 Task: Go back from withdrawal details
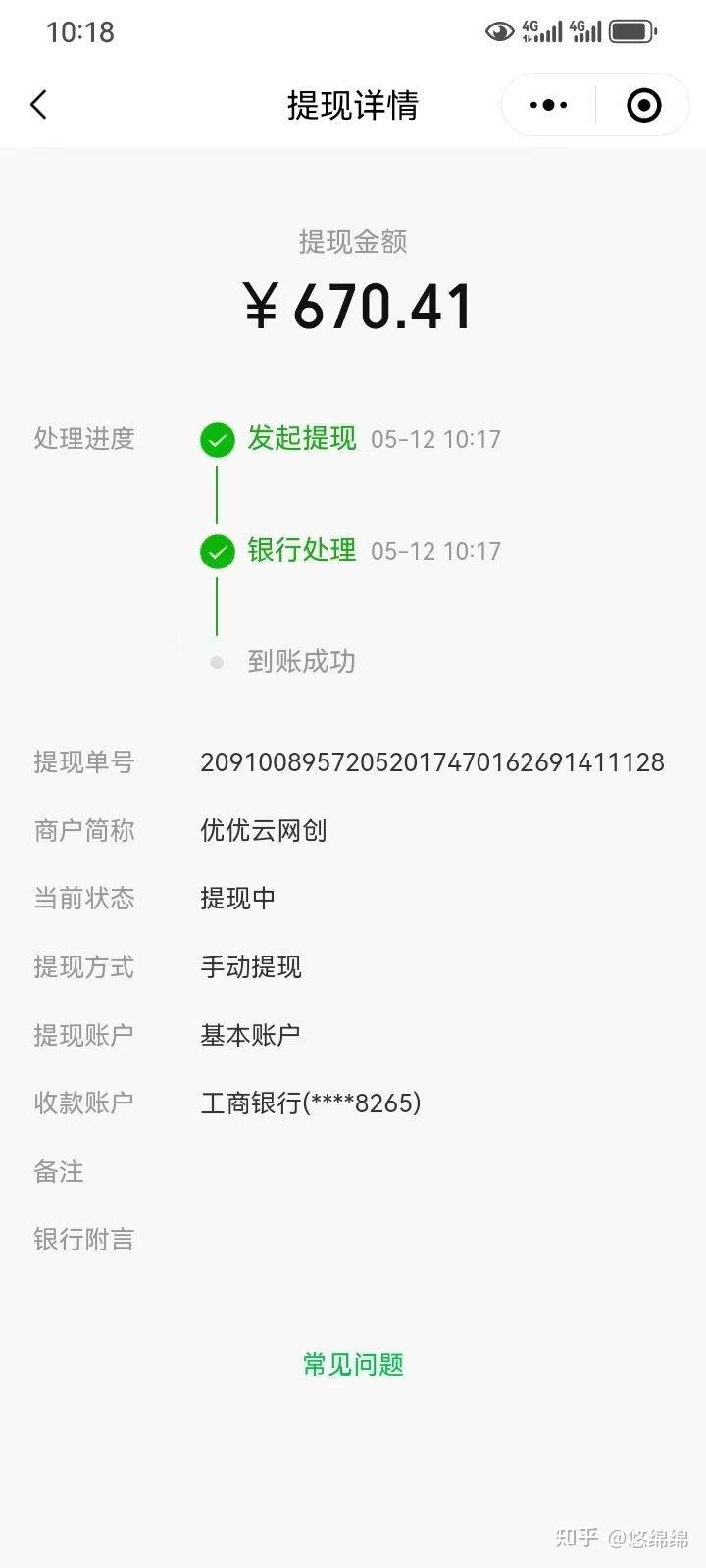pos(39,105)
